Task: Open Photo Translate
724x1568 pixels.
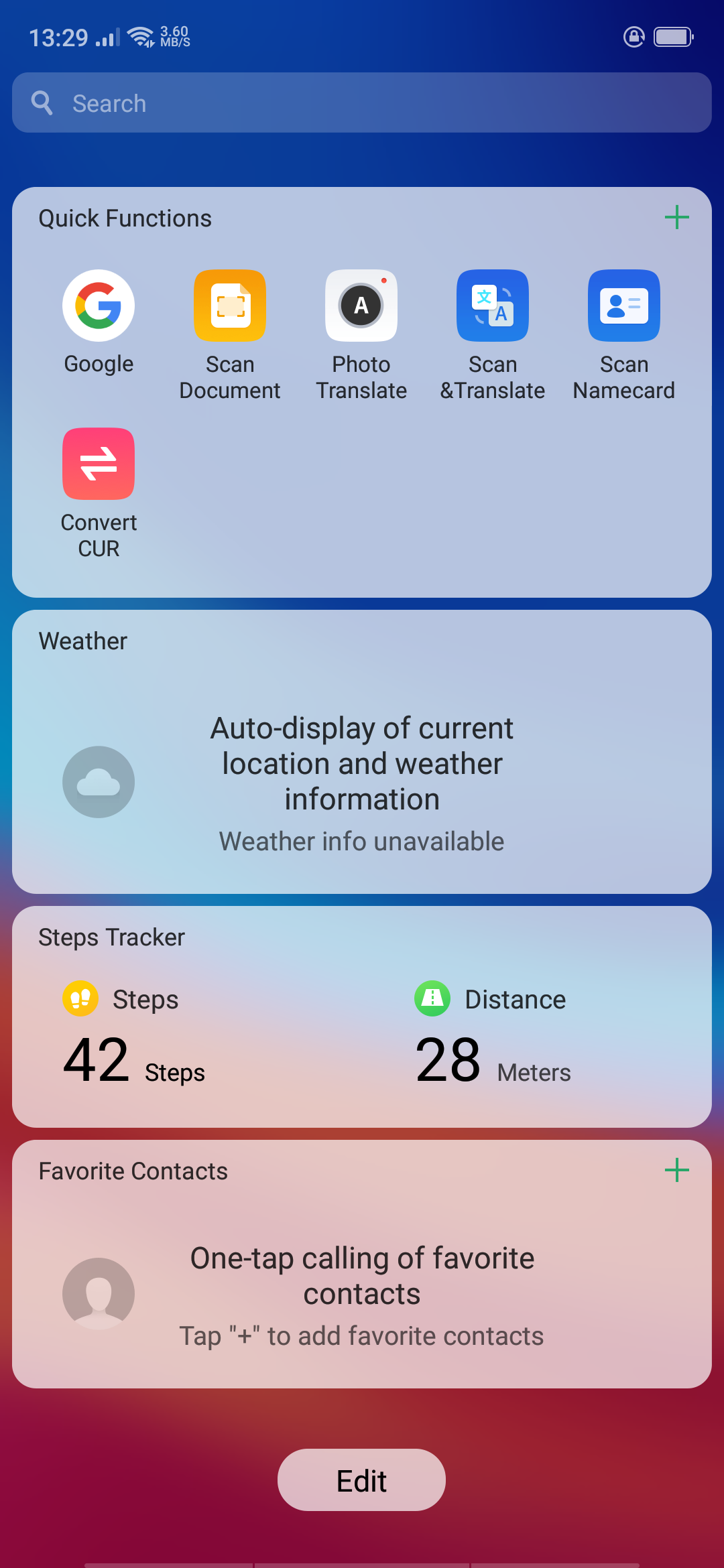Action: [x=361, y=306]
